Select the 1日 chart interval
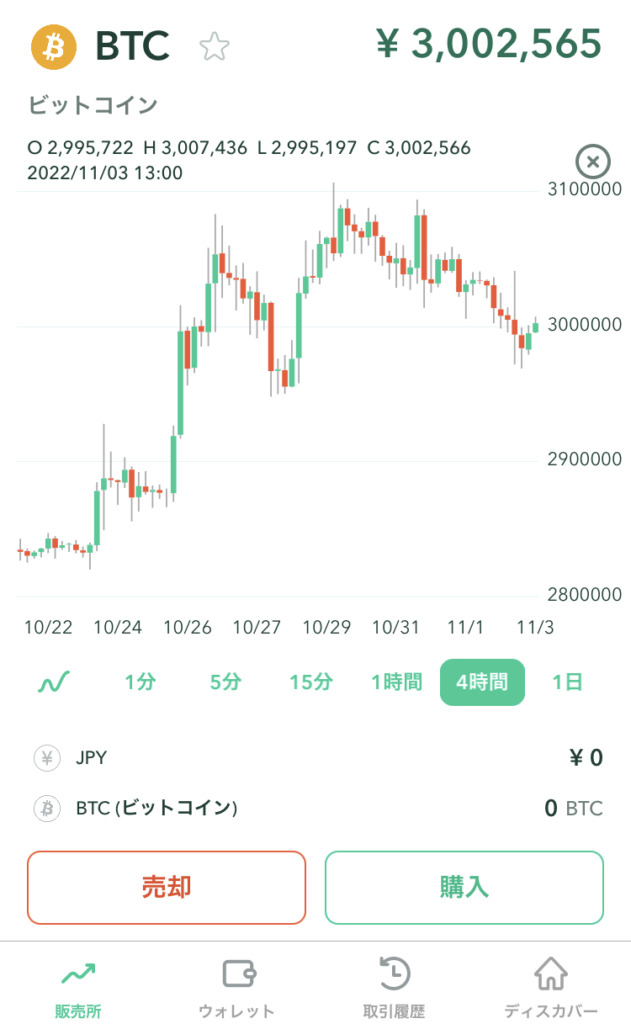631x1024 pixels. [567, 682]
